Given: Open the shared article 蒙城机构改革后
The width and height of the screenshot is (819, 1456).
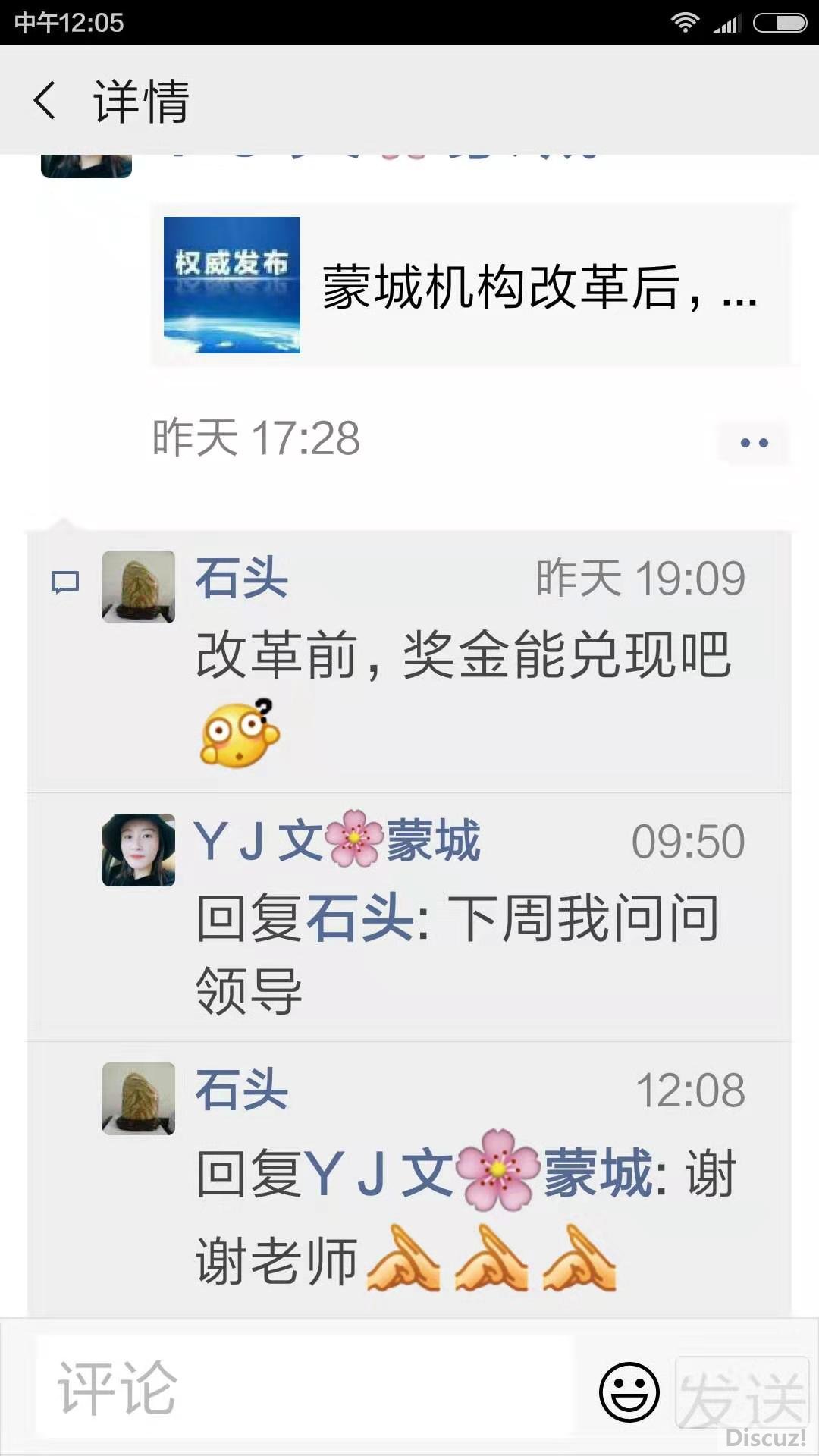Looking at the screenshot, I should (473, 285).
